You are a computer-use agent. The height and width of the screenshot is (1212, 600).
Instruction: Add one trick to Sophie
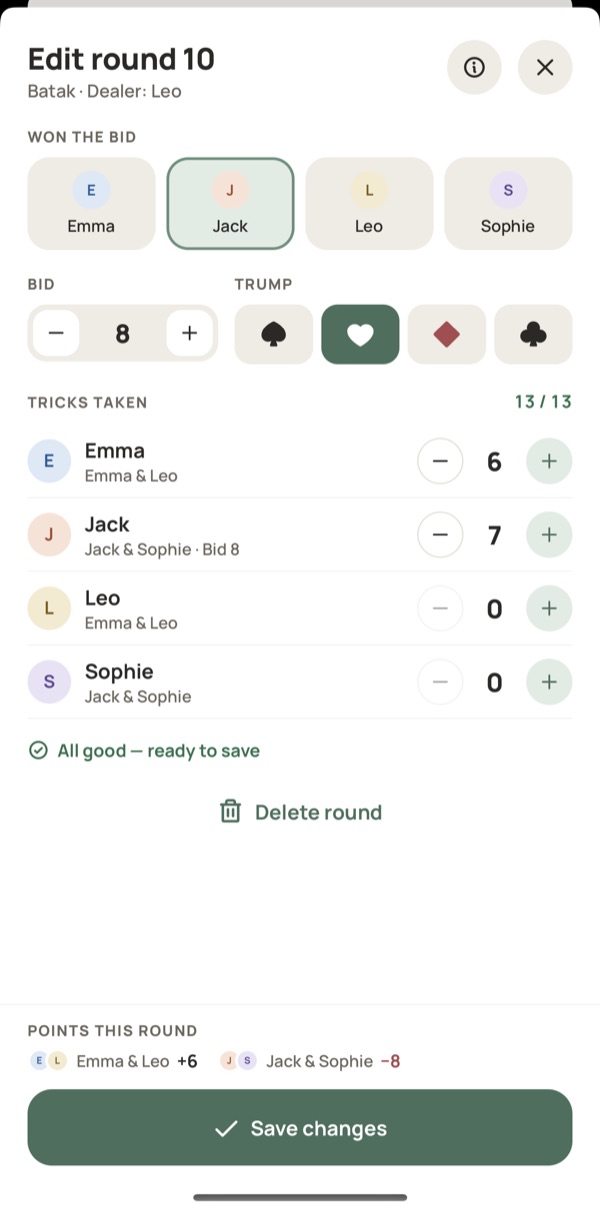[x=549, y=682]
